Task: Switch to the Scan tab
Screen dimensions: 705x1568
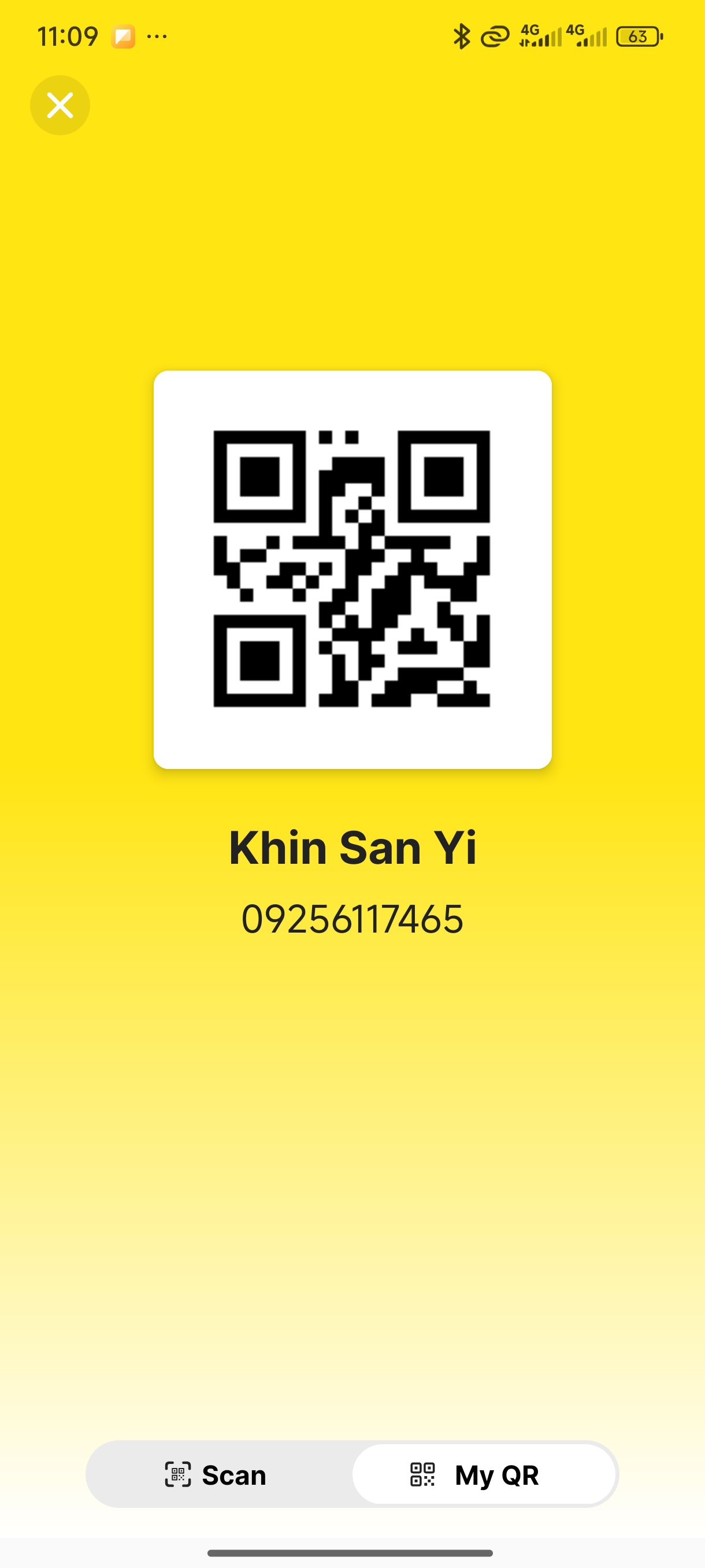Action: (x=217, y=1475)
